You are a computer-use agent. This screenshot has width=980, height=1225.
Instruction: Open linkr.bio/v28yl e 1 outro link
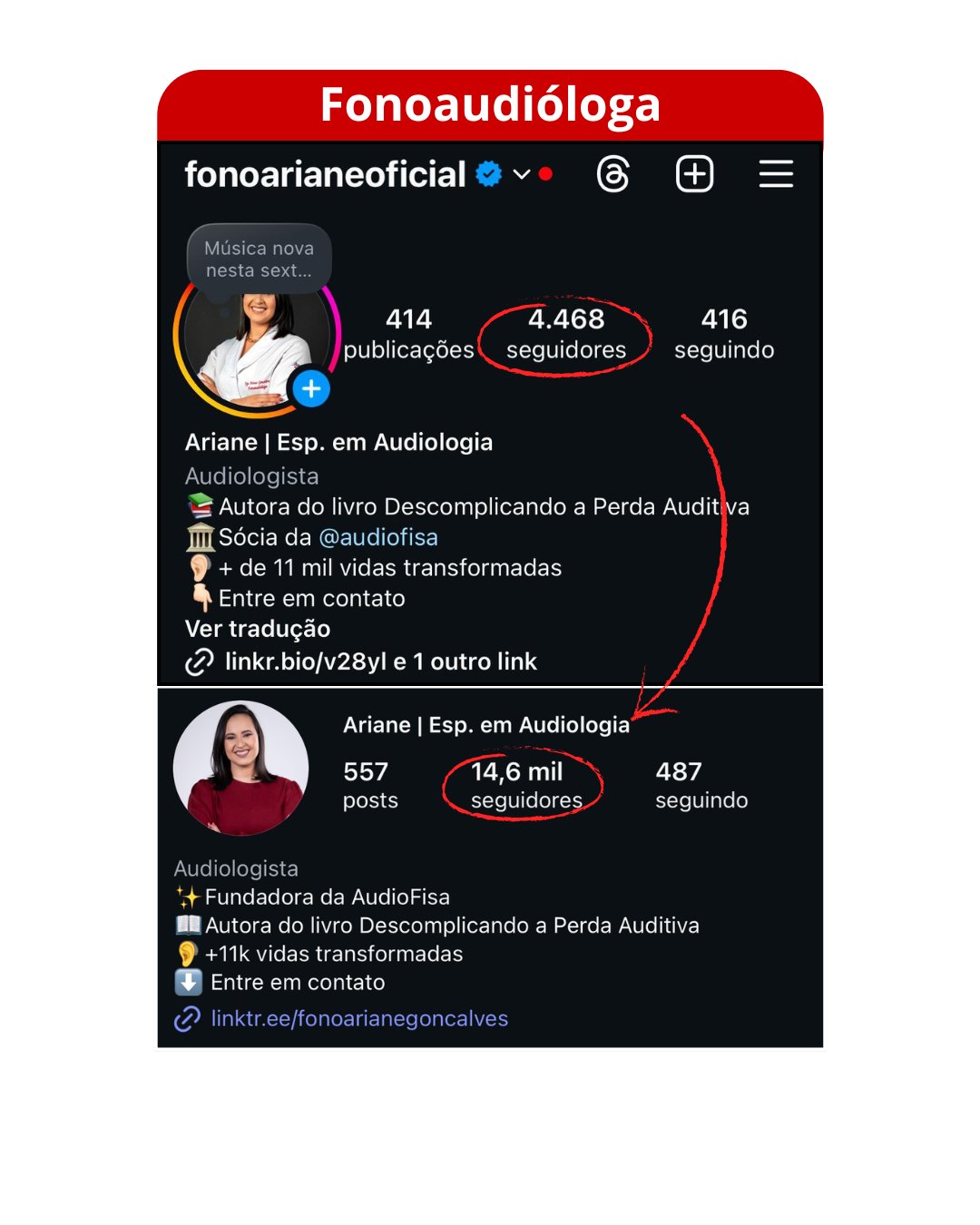coord(381,661)
